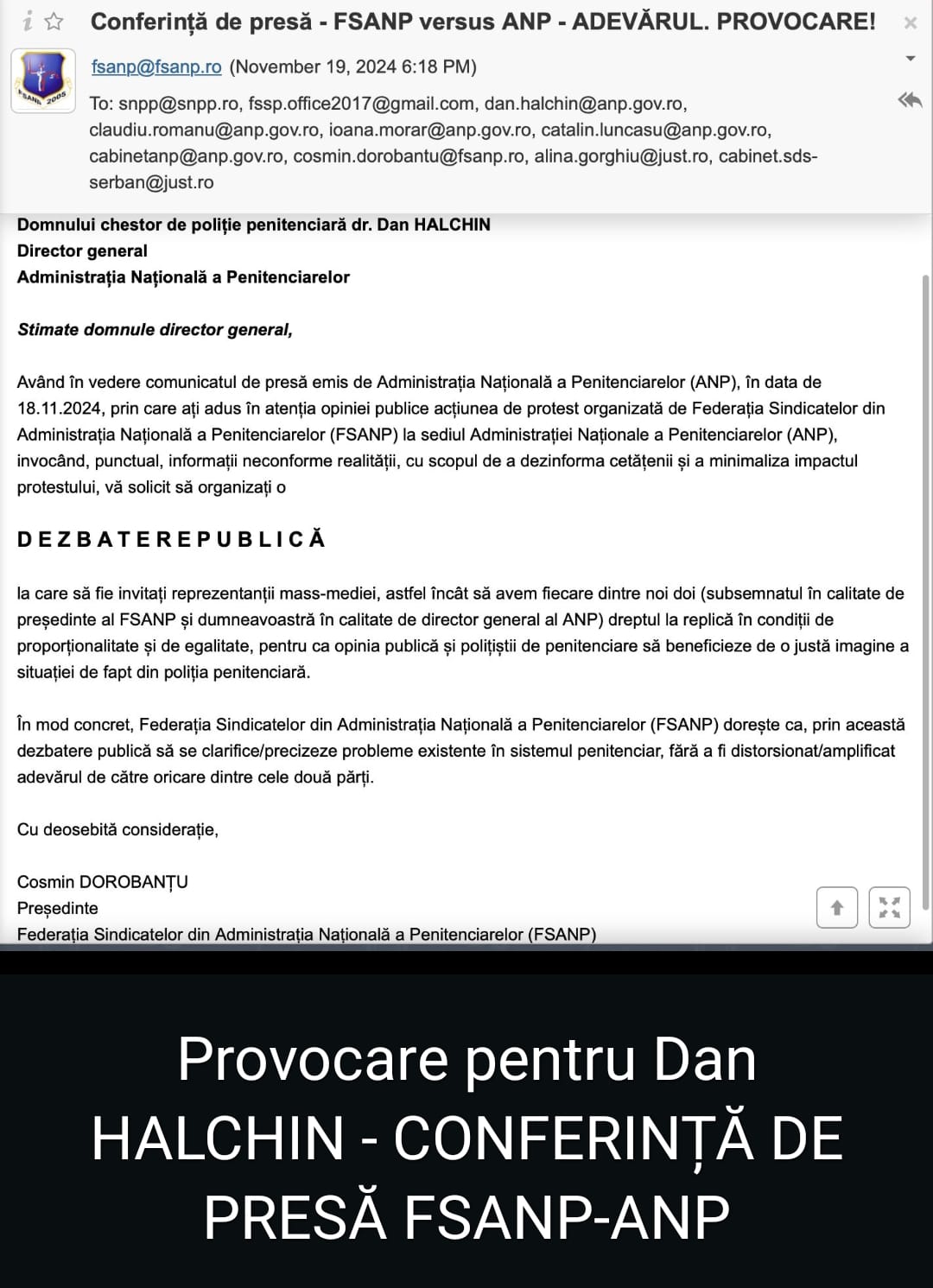This screenshot has width=933, height=1288.
Task: Star this FSANP versus ANP email
Action: tap(54, 22)
